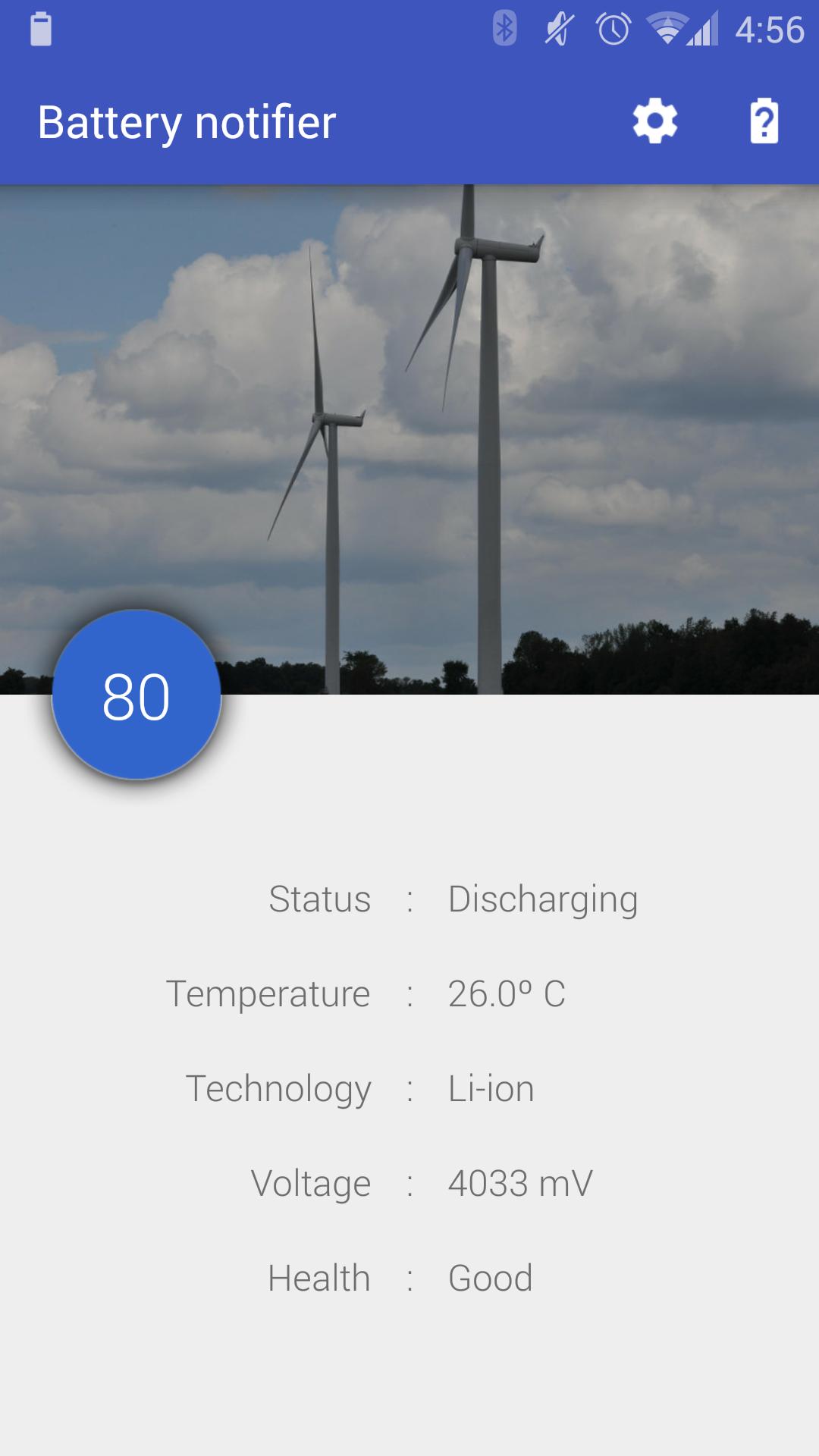Tap the blue circle showing 80 percent
Screen dimensions: 819x1456
[136, 694]
